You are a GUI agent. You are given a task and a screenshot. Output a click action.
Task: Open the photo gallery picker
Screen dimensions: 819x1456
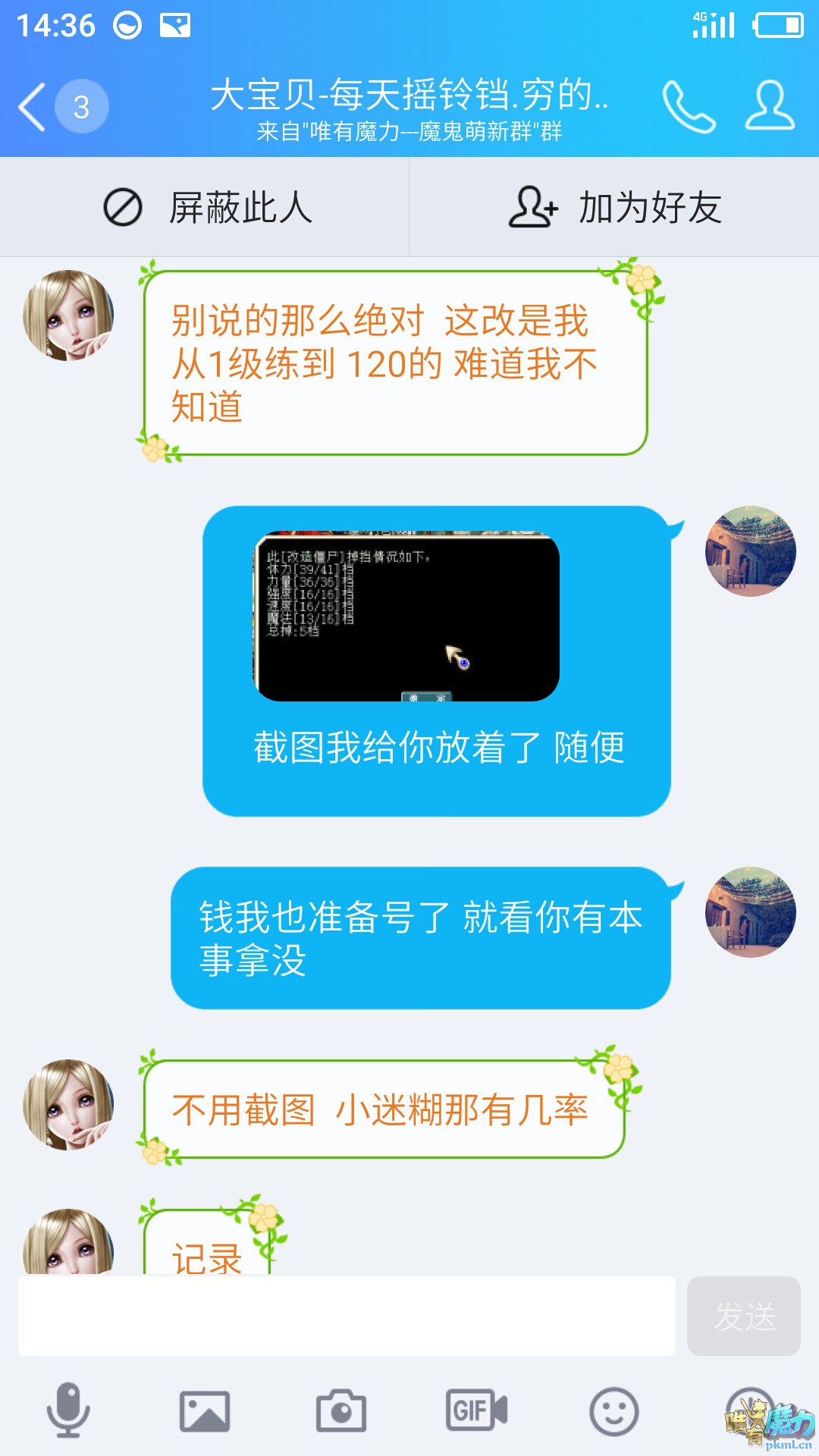(x=204, y=1410)
